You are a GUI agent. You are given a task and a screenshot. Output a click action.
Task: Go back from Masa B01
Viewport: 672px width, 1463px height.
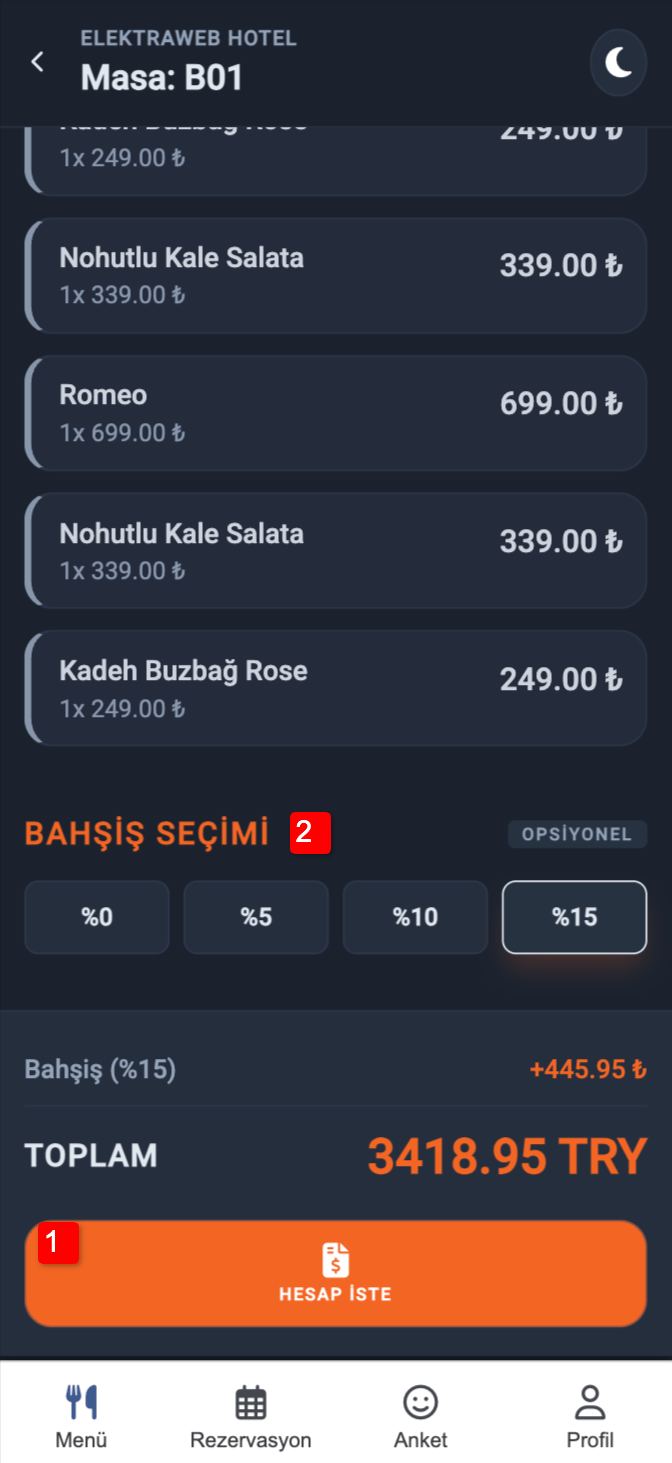coord(37,62)
